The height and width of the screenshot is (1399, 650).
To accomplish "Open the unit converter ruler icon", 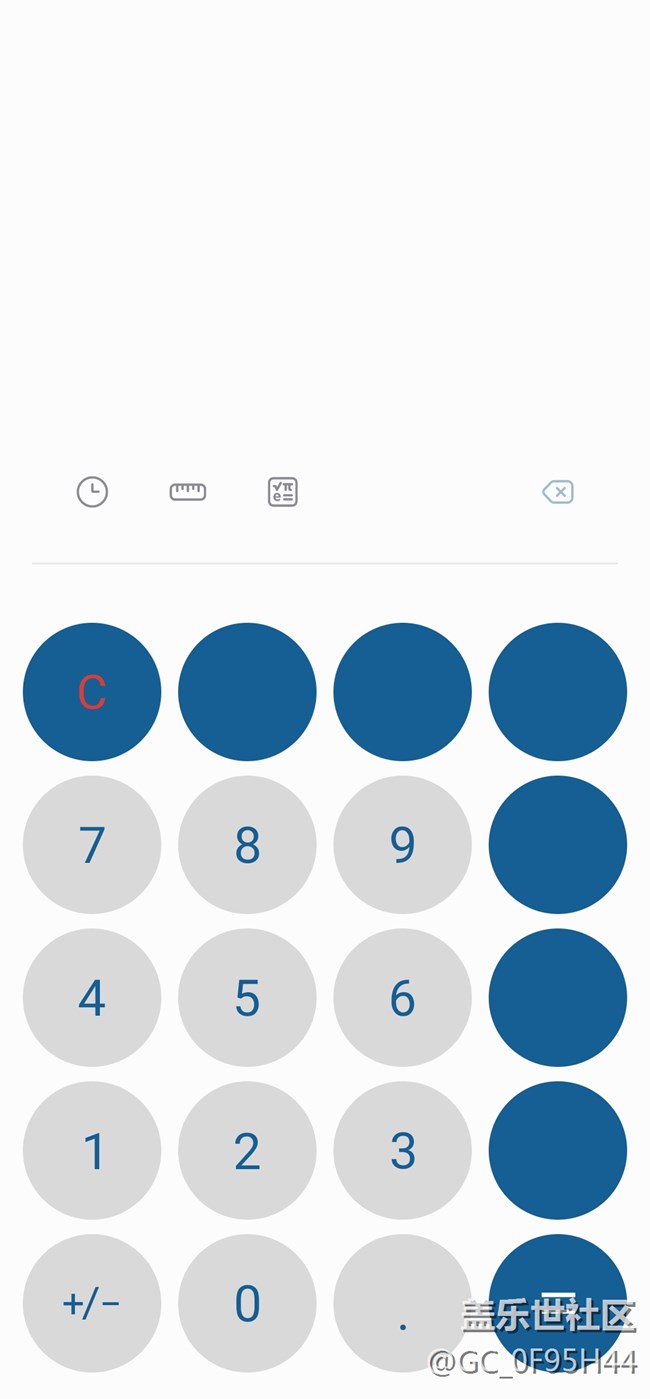I will point(187,492).
